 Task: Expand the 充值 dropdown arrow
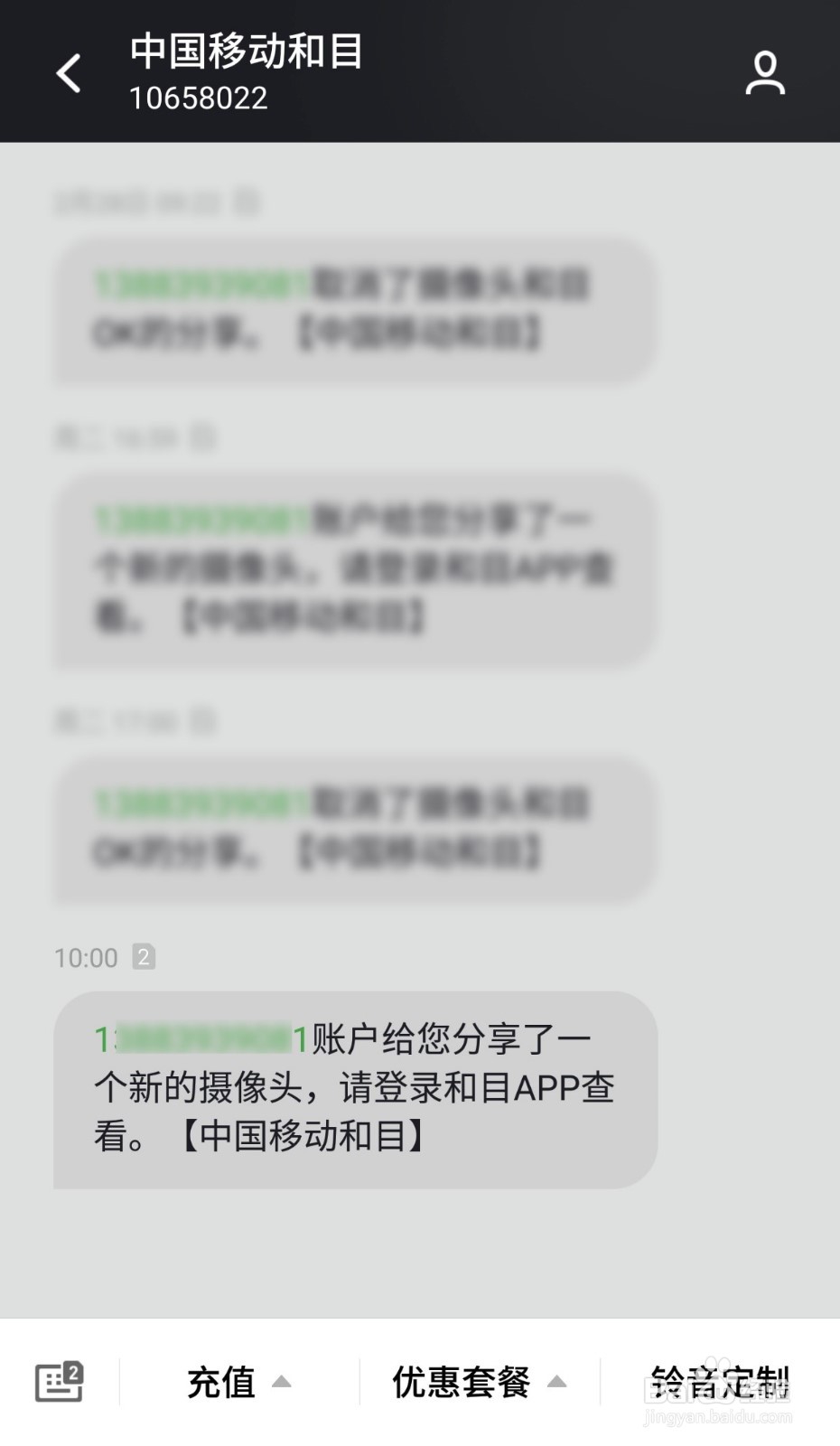(x=285, y=1383)
